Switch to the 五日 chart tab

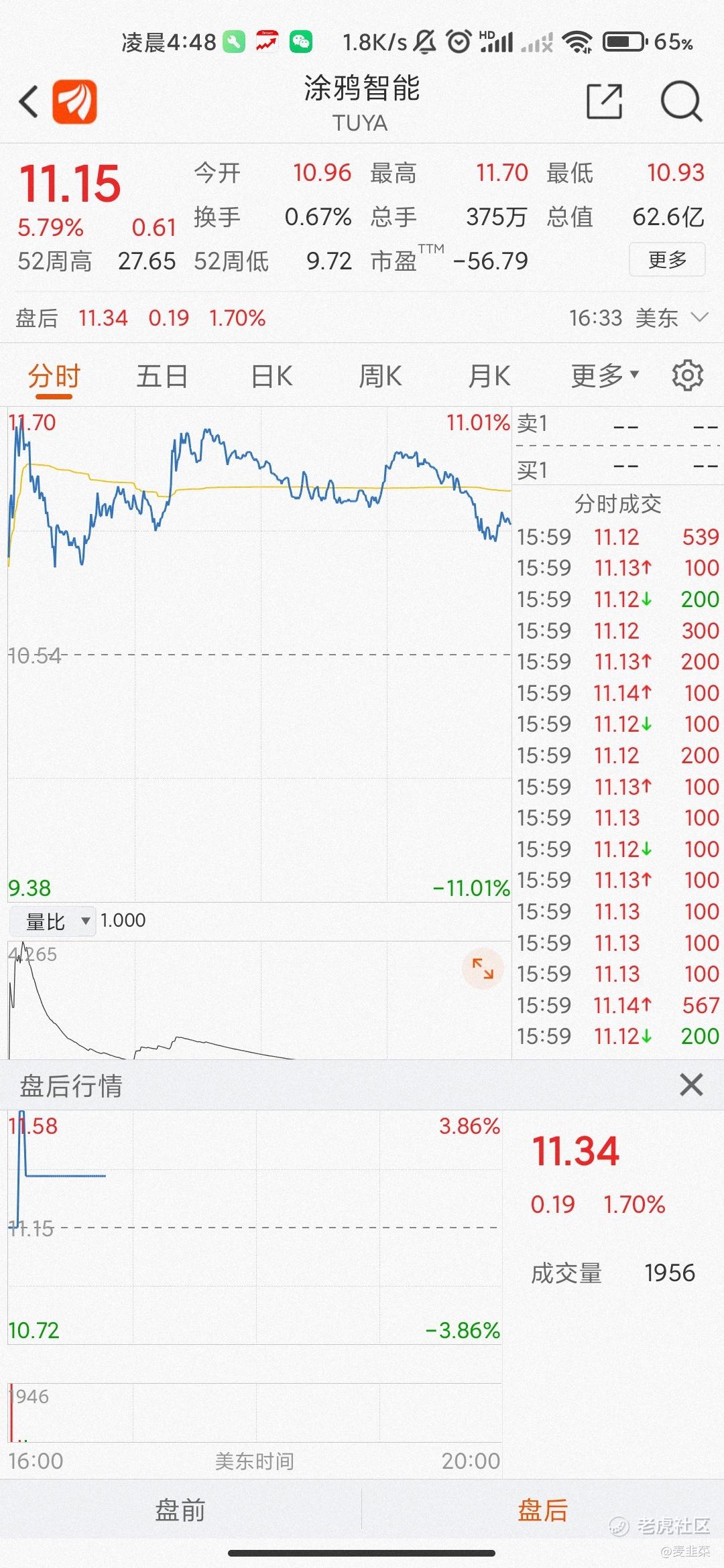point(162,377)
